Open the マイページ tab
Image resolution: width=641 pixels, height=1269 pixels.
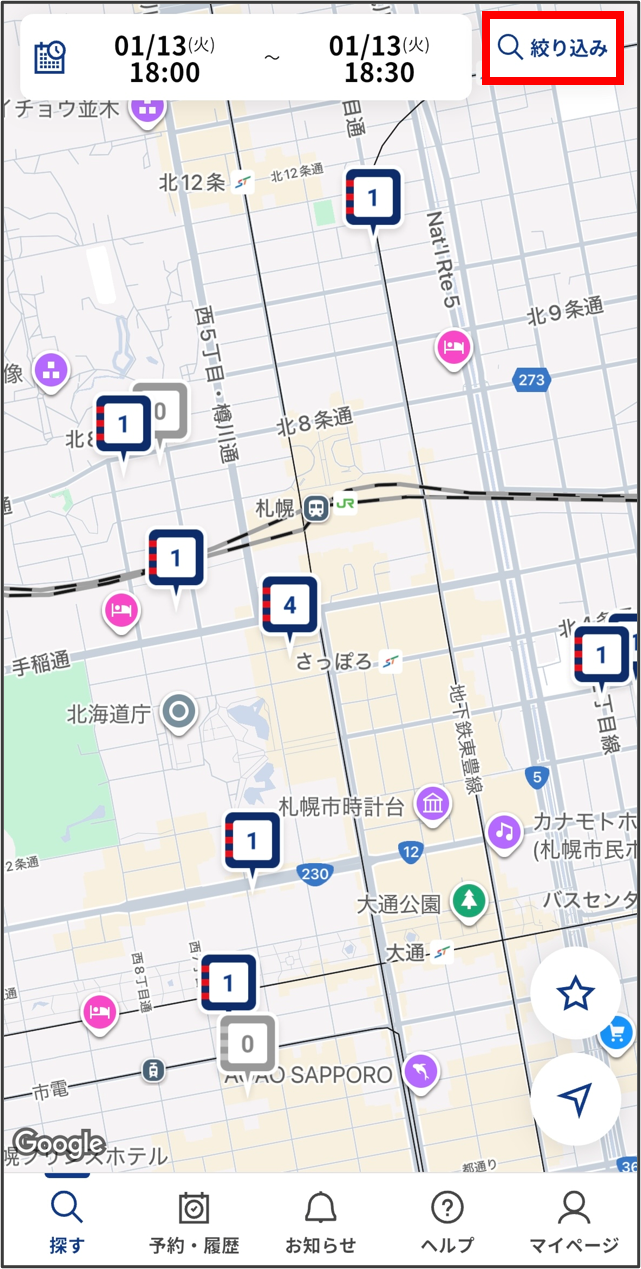[x=574, y=1222]
